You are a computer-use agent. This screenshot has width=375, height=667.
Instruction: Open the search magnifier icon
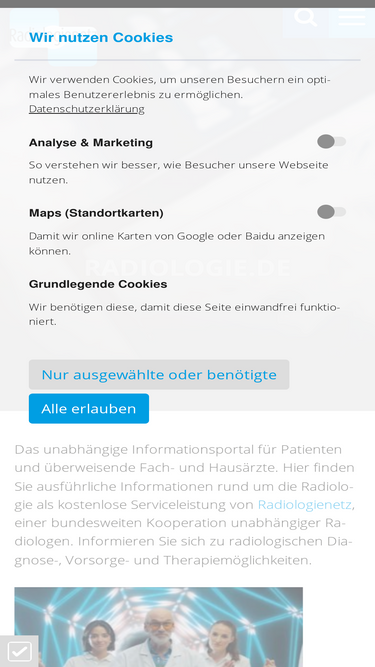click(x=305, y=19)
